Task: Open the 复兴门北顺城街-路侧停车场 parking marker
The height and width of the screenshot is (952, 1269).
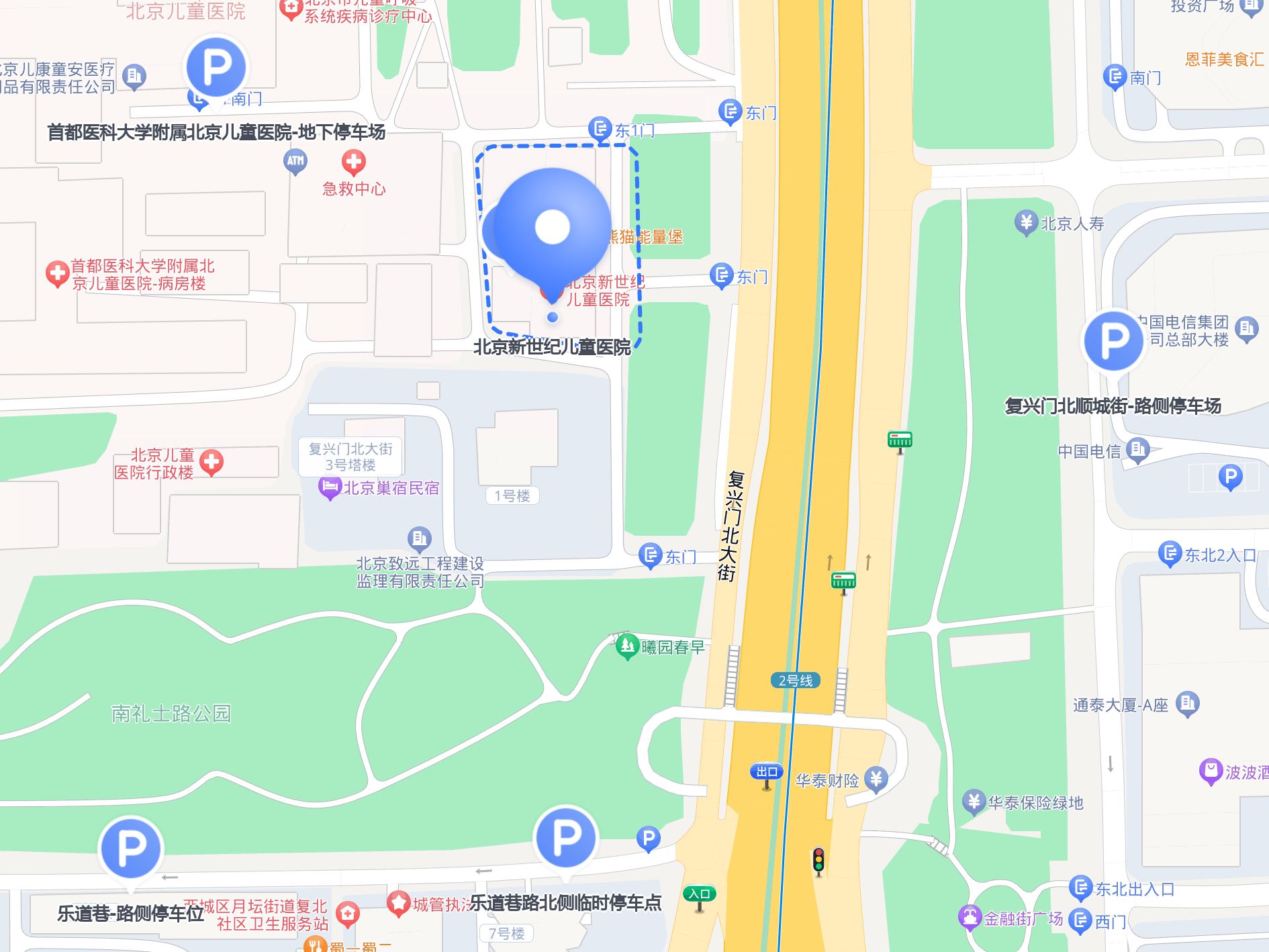Action: click(1113, 340)
